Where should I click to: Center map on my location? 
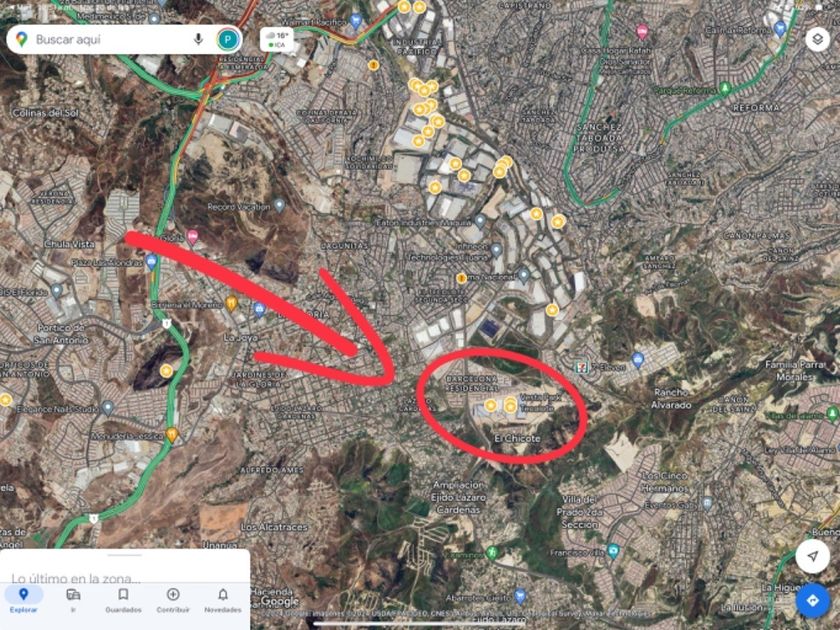pyautogui.click(x=812, y=556)
